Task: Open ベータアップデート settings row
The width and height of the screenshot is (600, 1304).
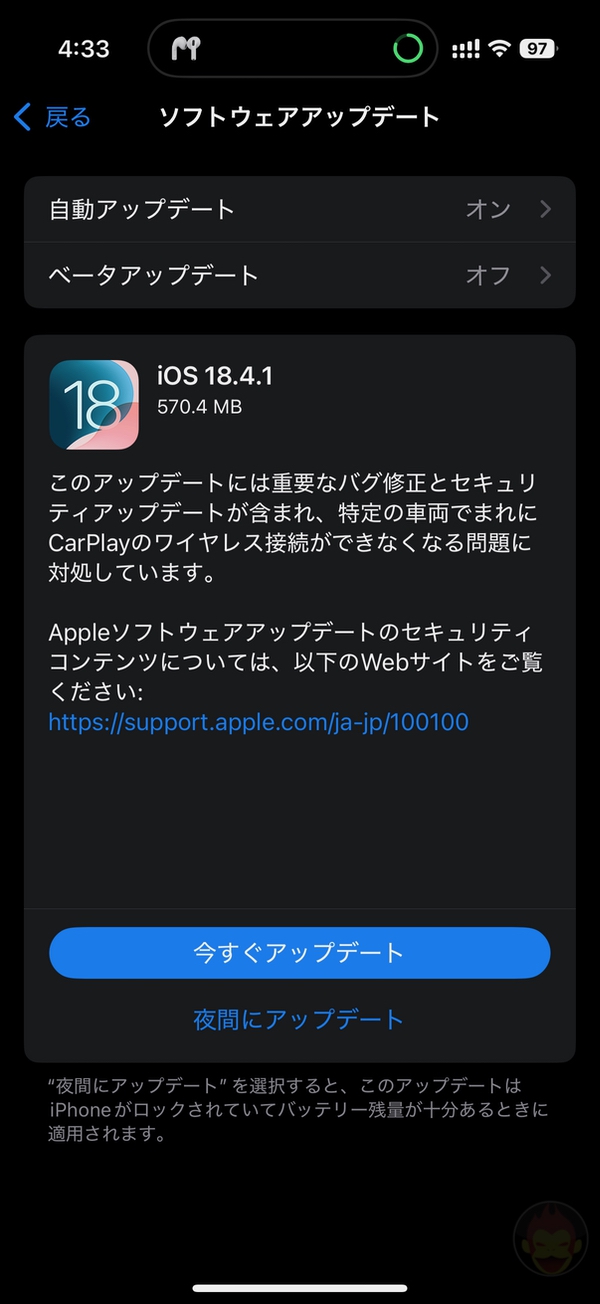Action: click(299, 275)
